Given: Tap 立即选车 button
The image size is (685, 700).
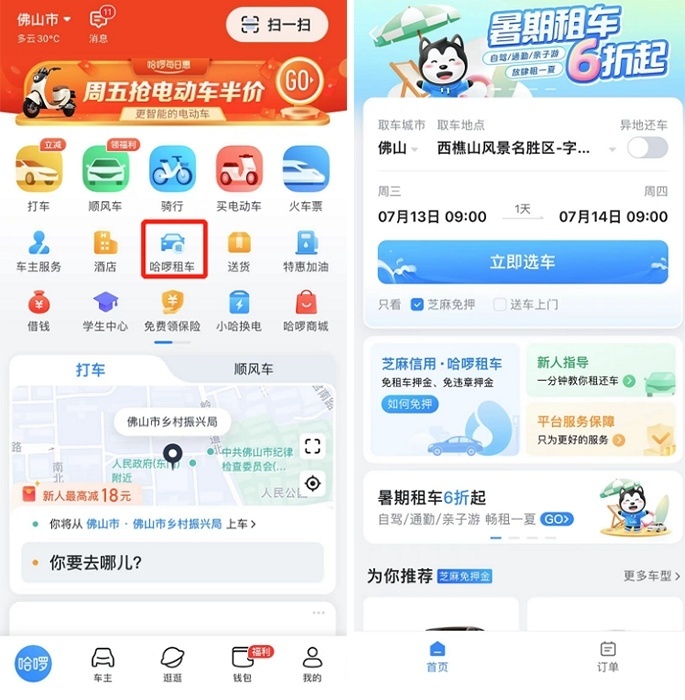Looking at the screenshot, I should [x=522, y=263].
